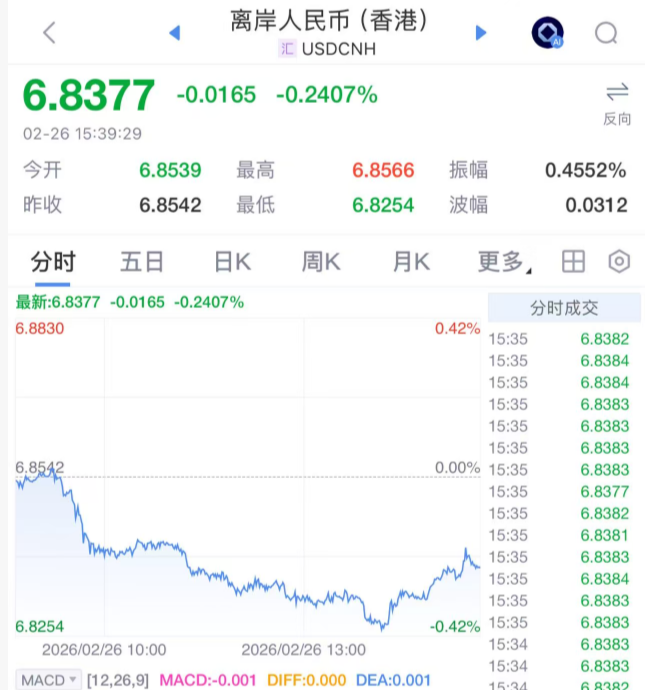Screen dimensions: 645x690
Task: Go back to the previous page
Action: (x=50, y=33)
